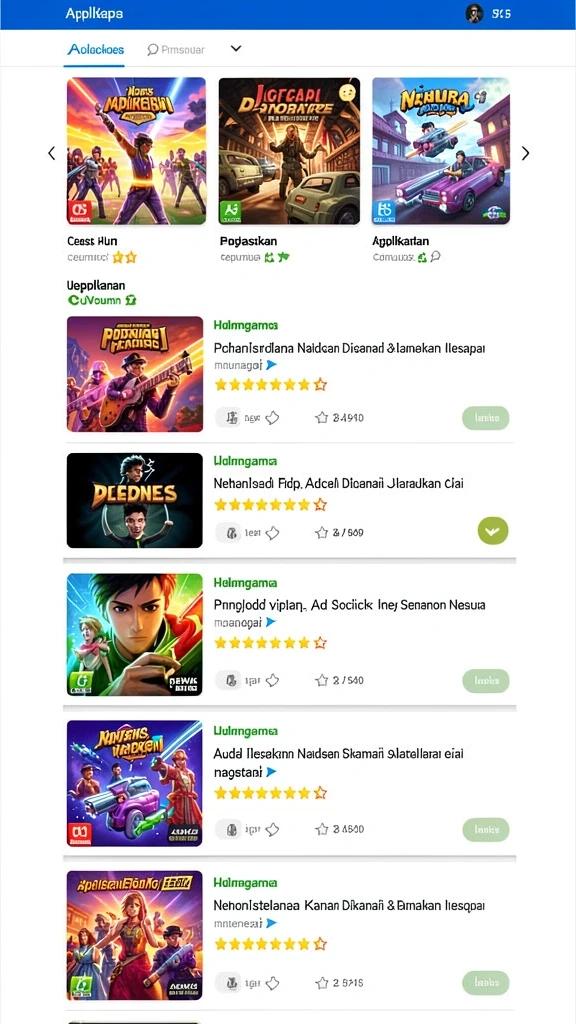This screenshot has width=576, height=1024.
Task: Show previous carousel items with left arrow
Action: [x=52, y=153]
